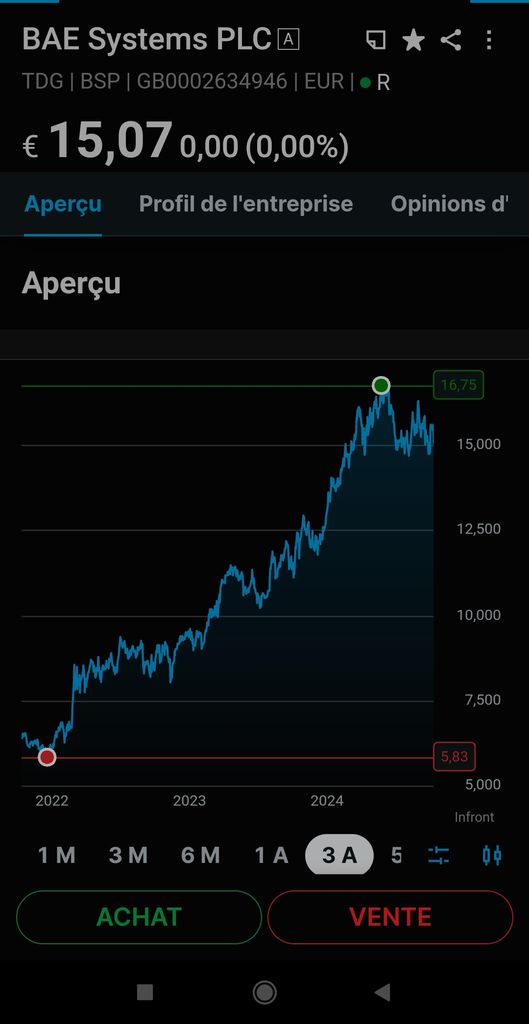This screenshot has width=529, height=1024.
Task: Go back with system back button
Action: [383, 993]
